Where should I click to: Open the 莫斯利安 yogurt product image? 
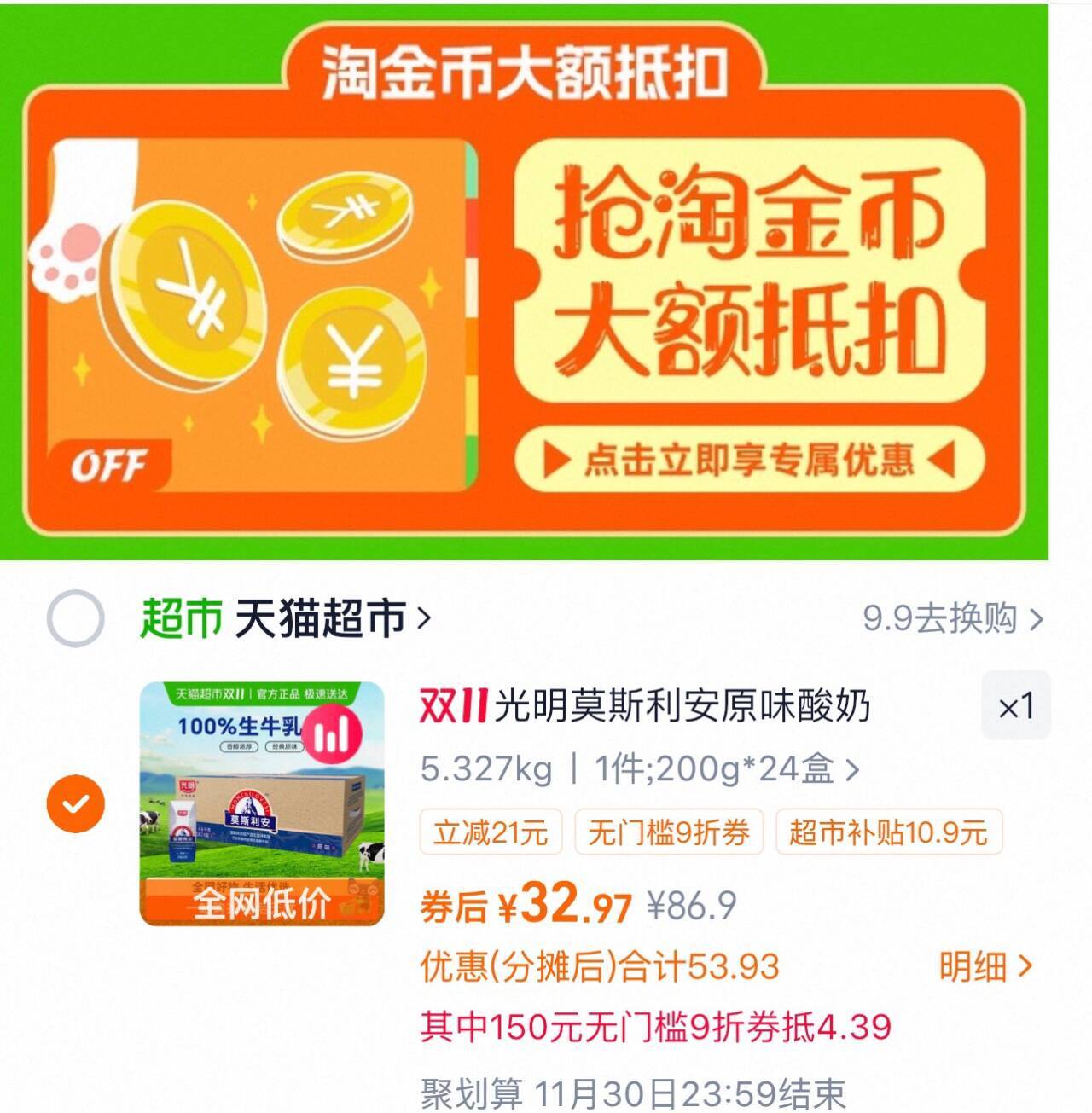[262, 803]
